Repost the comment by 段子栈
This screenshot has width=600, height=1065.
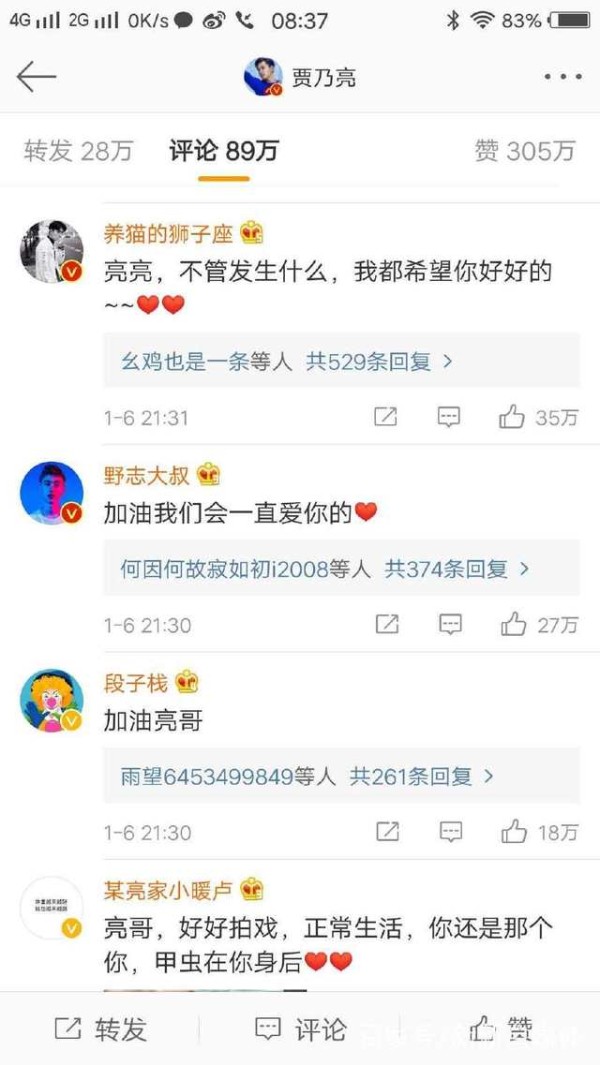[x=386, y=831]
